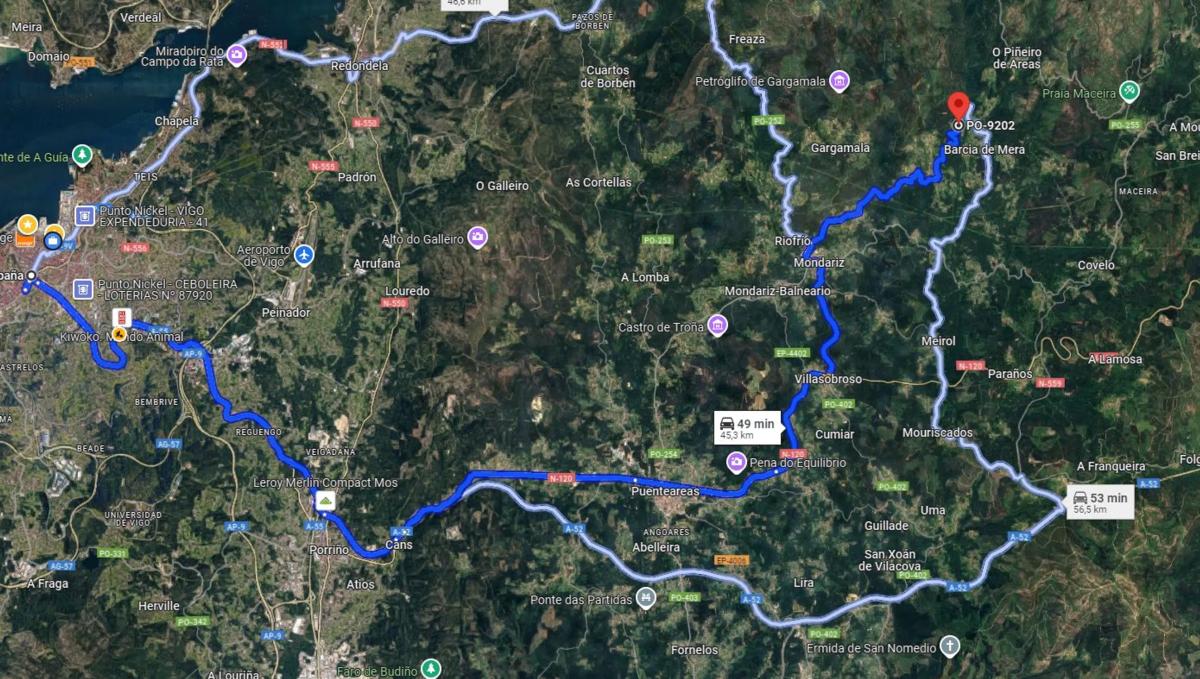Open Castro de Troña place marker

click(716, 326)
